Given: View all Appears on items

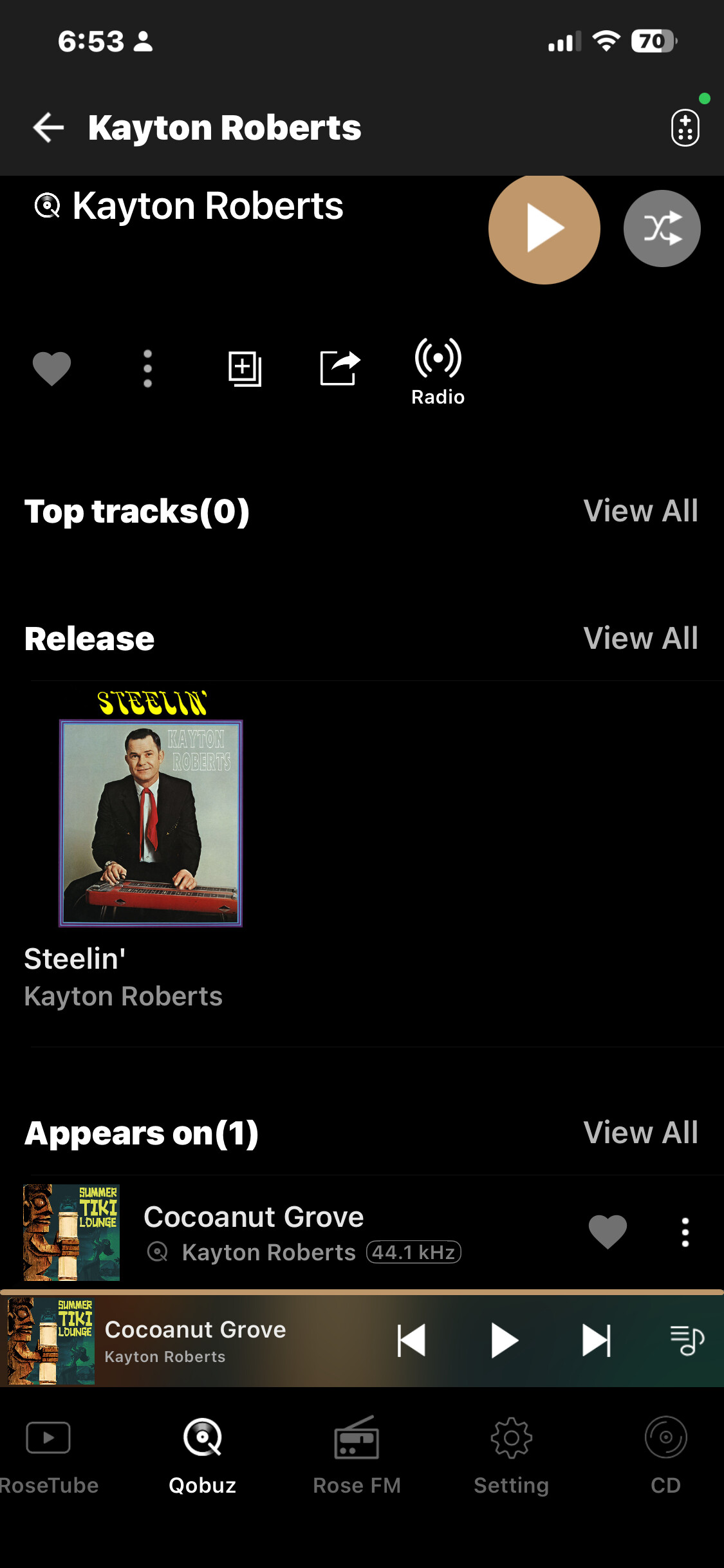Looking at the screenshot, I should pos(640,1133).
